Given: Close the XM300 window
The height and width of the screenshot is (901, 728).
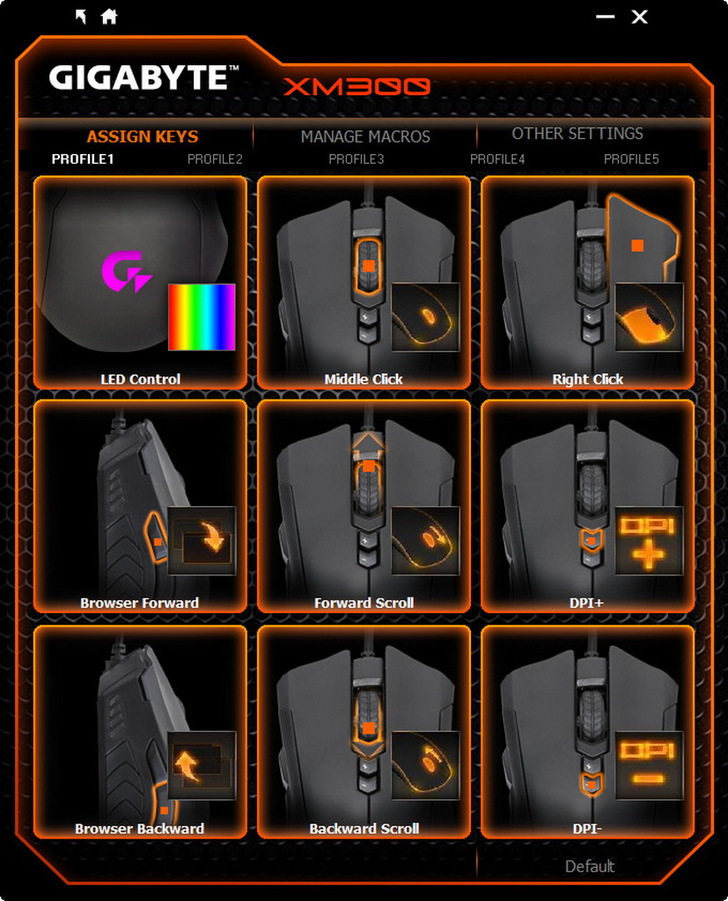Looking at the screenshot, I should (x=640, y=17).
